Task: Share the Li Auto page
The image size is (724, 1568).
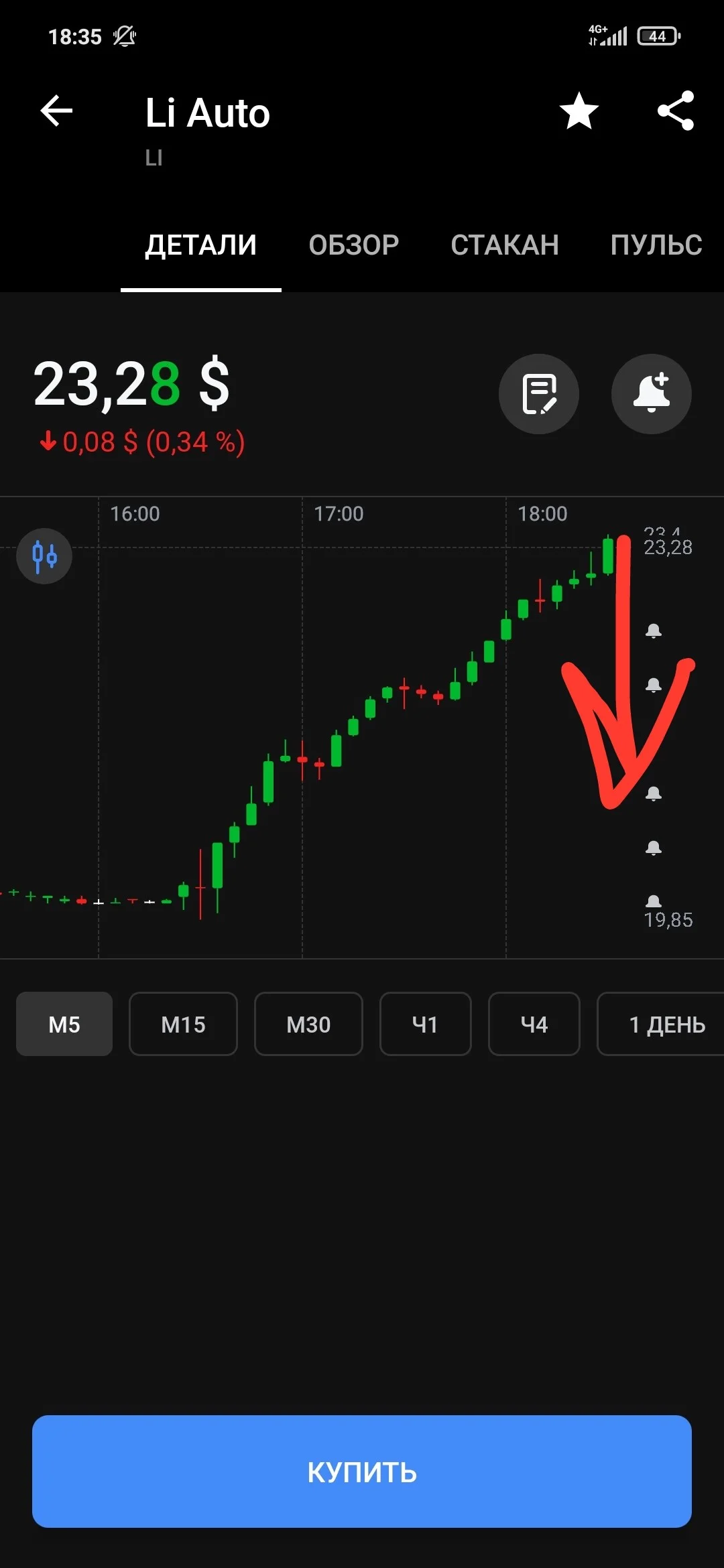Action: (x=676, y=111)
